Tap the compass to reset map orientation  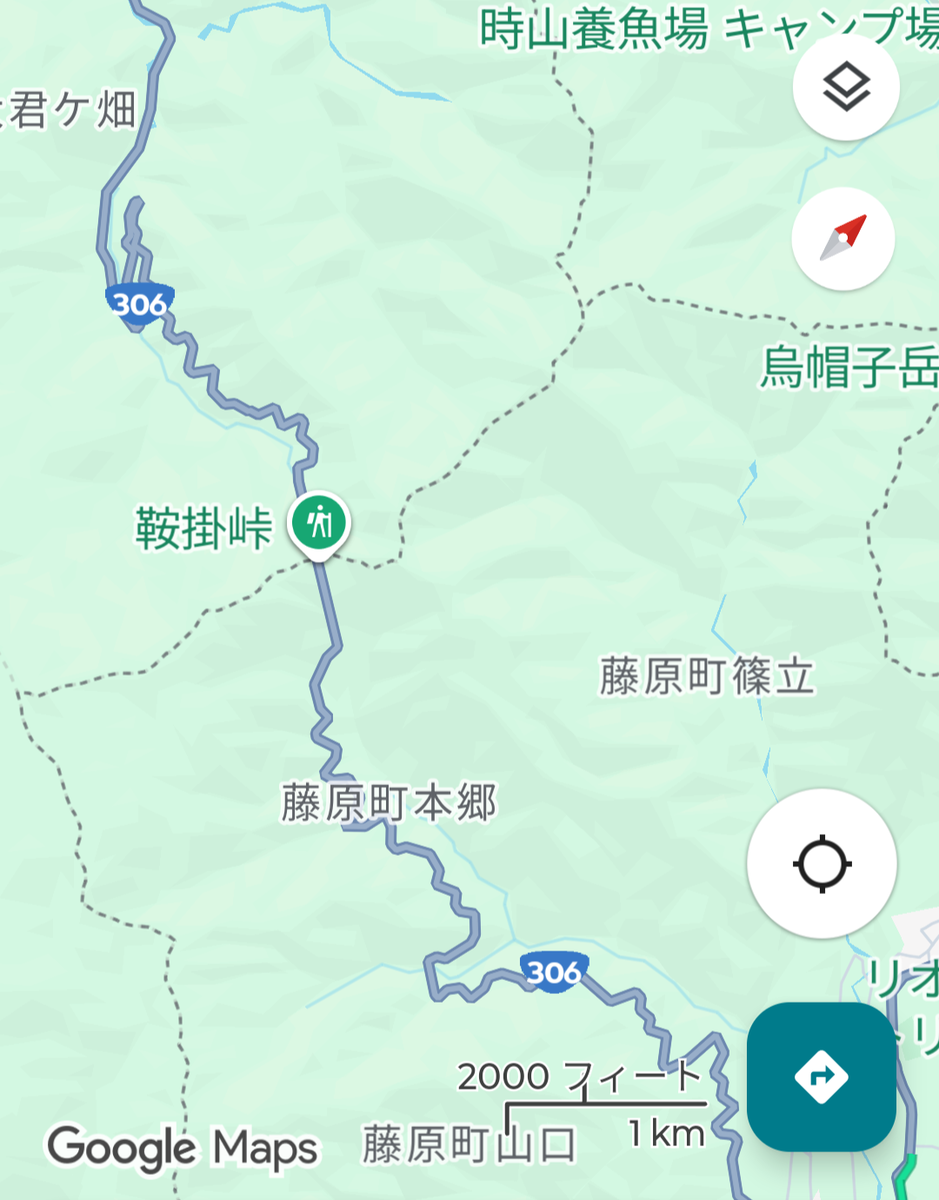[x=843, y=238]
